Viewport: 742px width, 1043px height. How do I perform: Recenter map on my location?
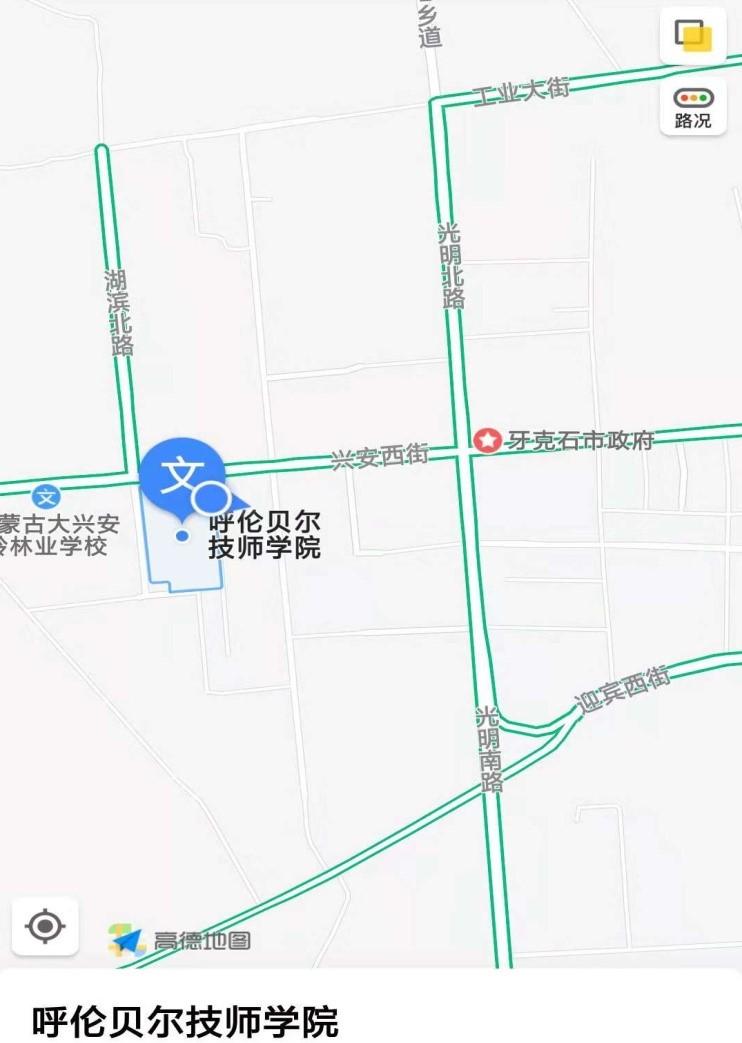(45, 926)
